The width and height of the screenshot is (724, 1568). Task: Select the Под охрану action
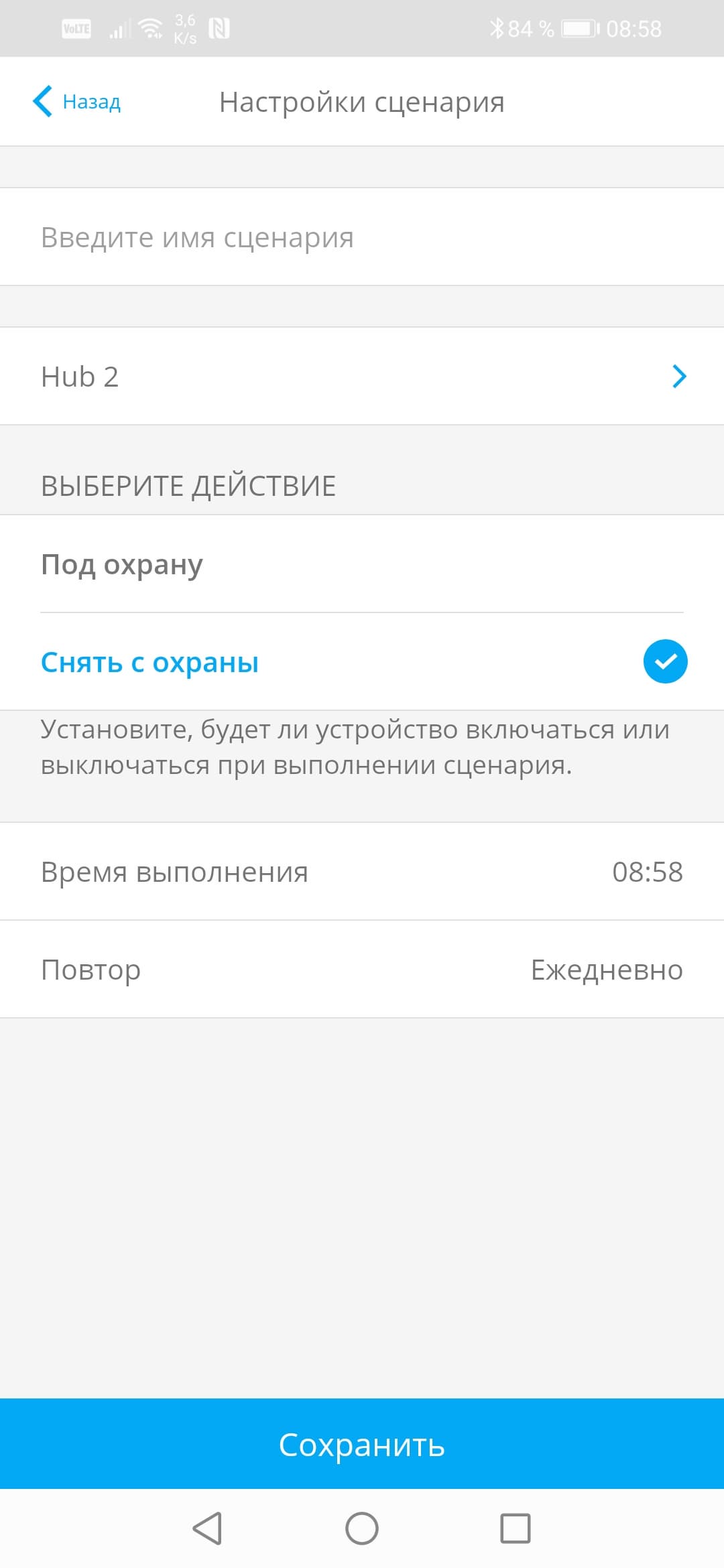coord(362,564)
